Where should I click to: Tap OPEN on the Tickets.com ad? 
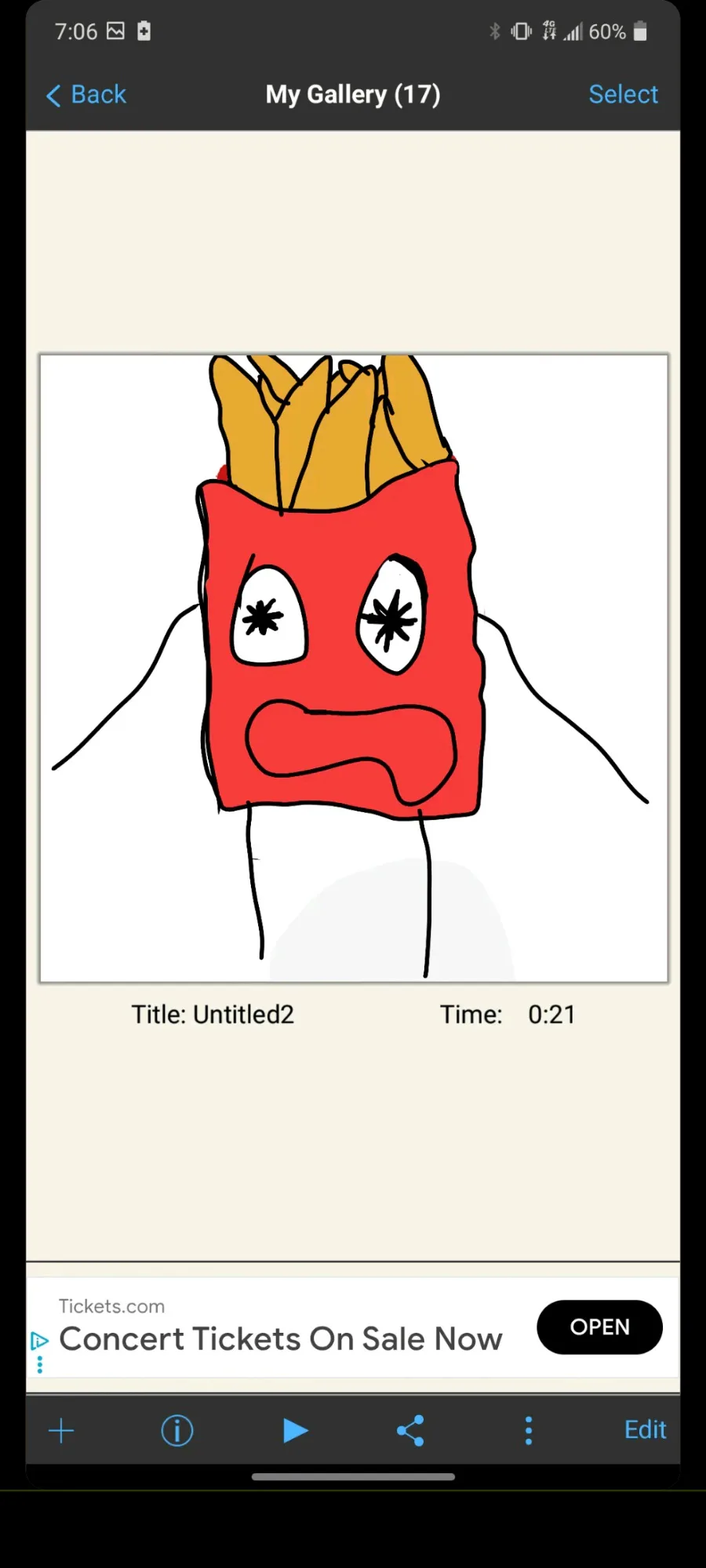pos(599,1327)
